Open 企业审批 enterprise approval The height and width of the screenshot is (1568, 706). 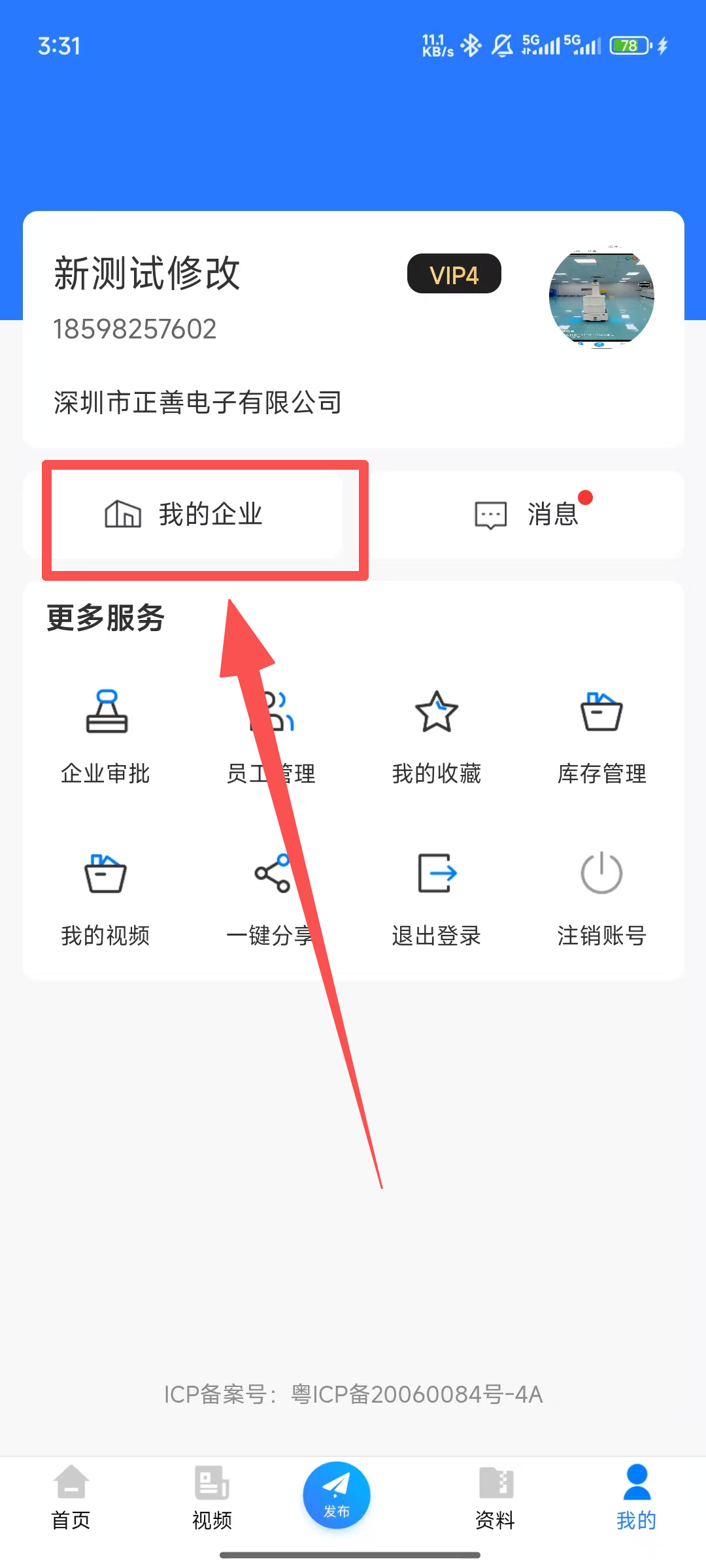(106, 736)
